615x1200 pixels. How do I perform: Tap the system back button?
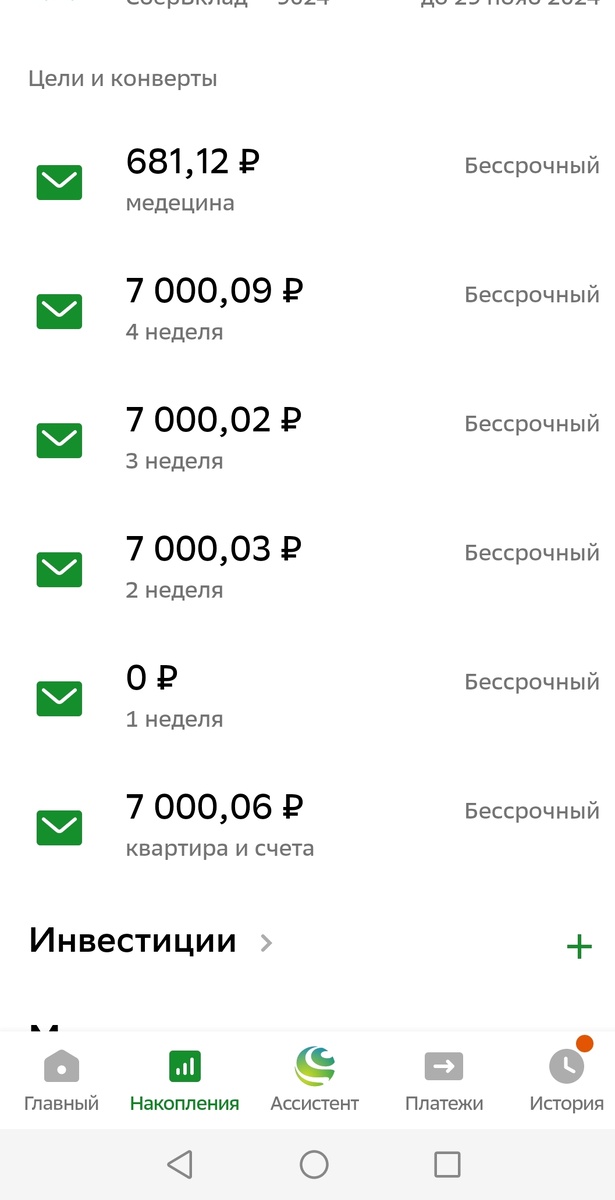coord(179,1164)
